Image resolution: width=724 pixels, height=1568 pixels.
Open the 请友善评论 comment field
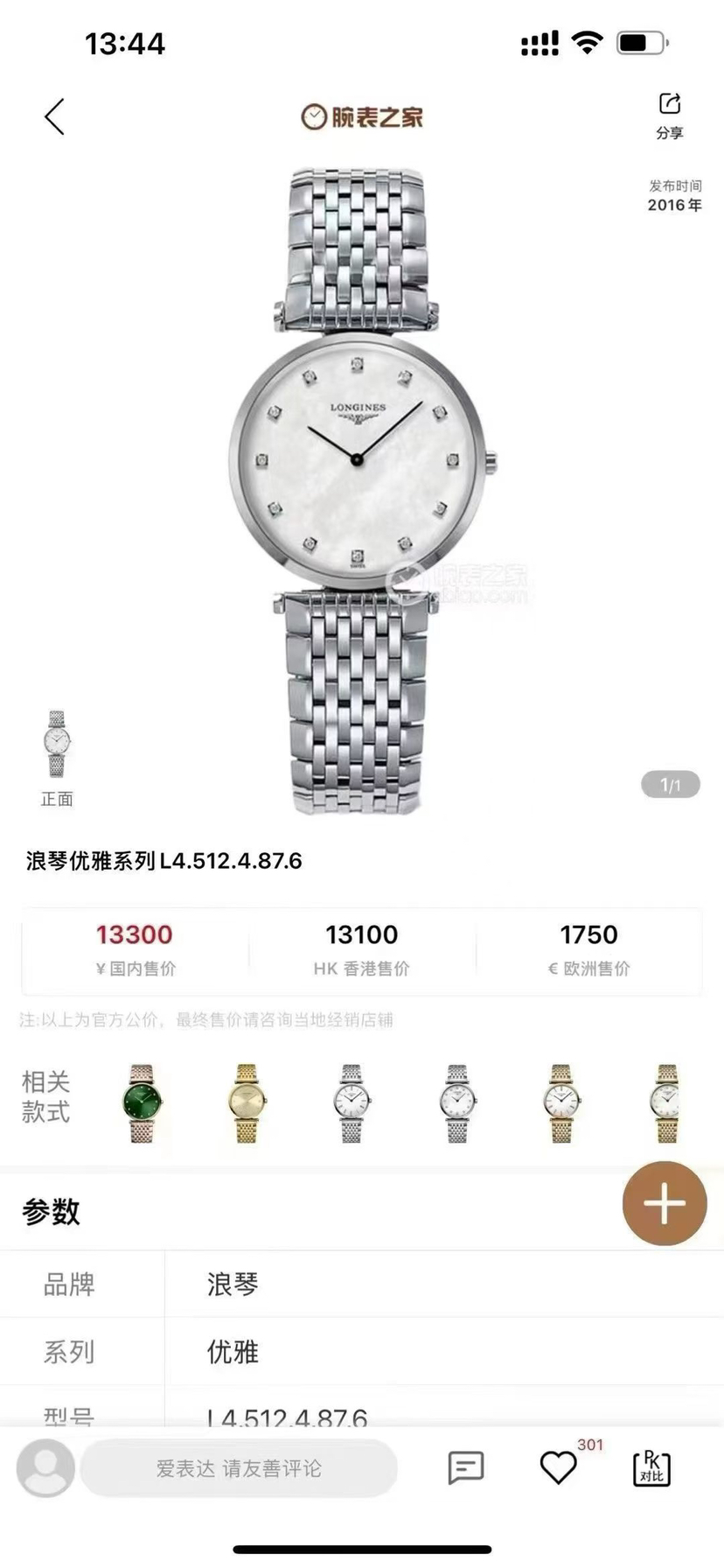coord(239,1467)
